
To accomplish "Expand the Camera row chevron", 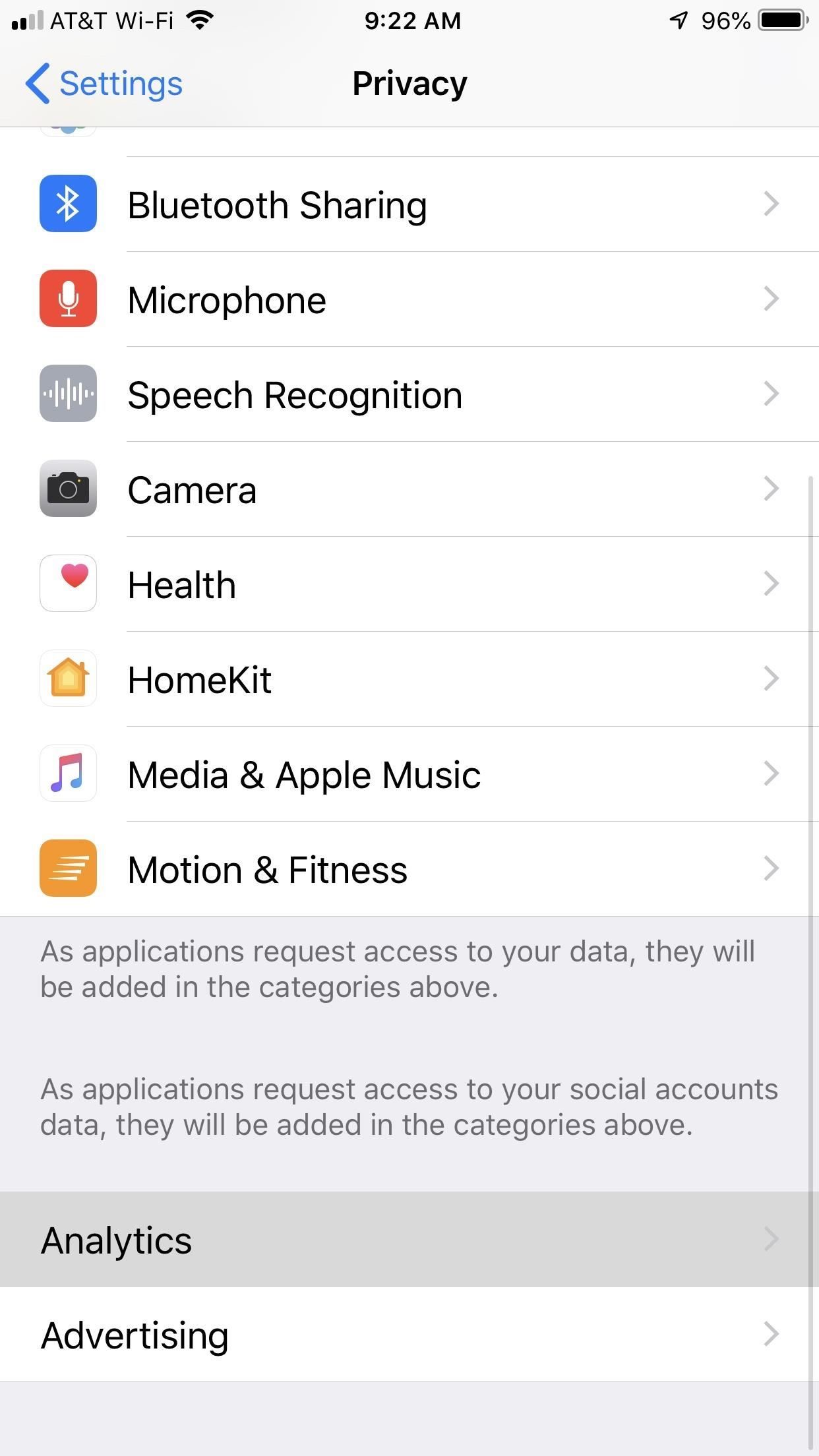I will coord(771,489).
